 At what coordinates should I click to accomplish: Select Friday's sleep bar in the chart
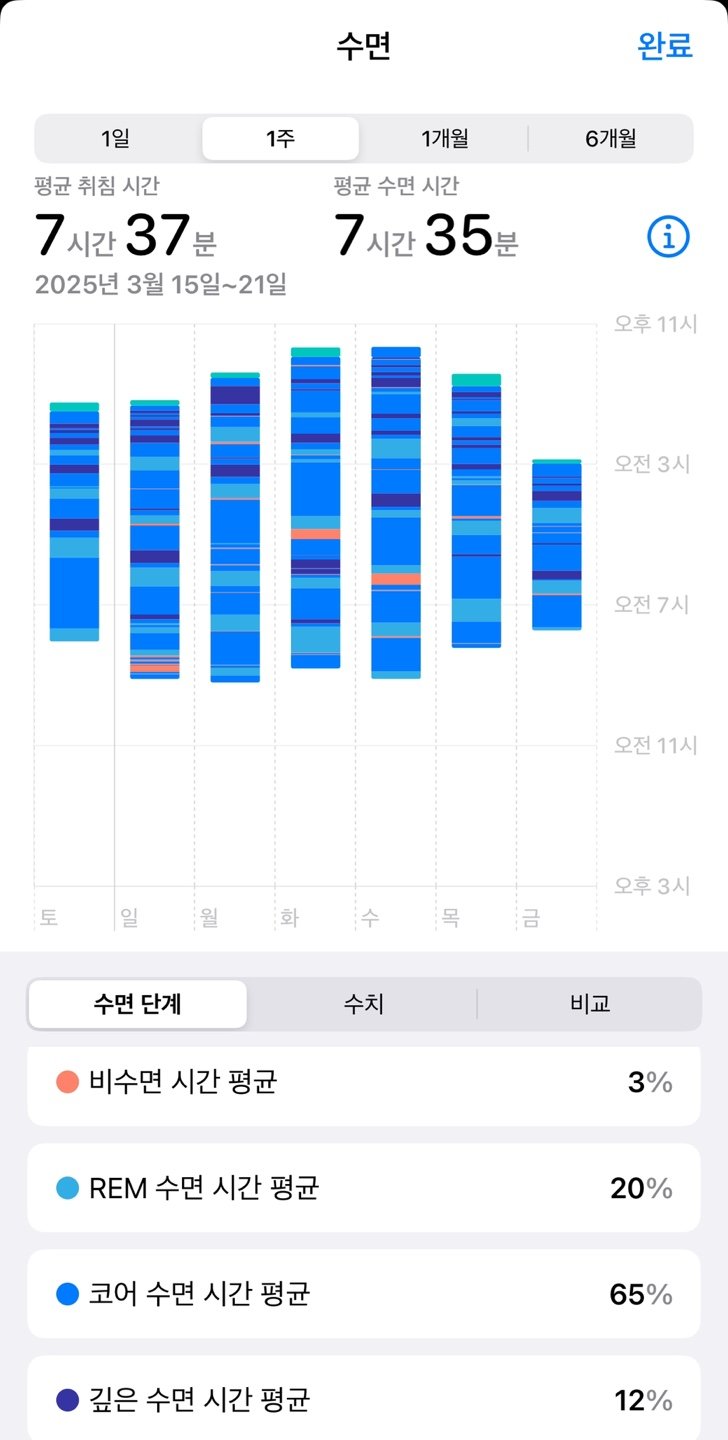[558, 545]
